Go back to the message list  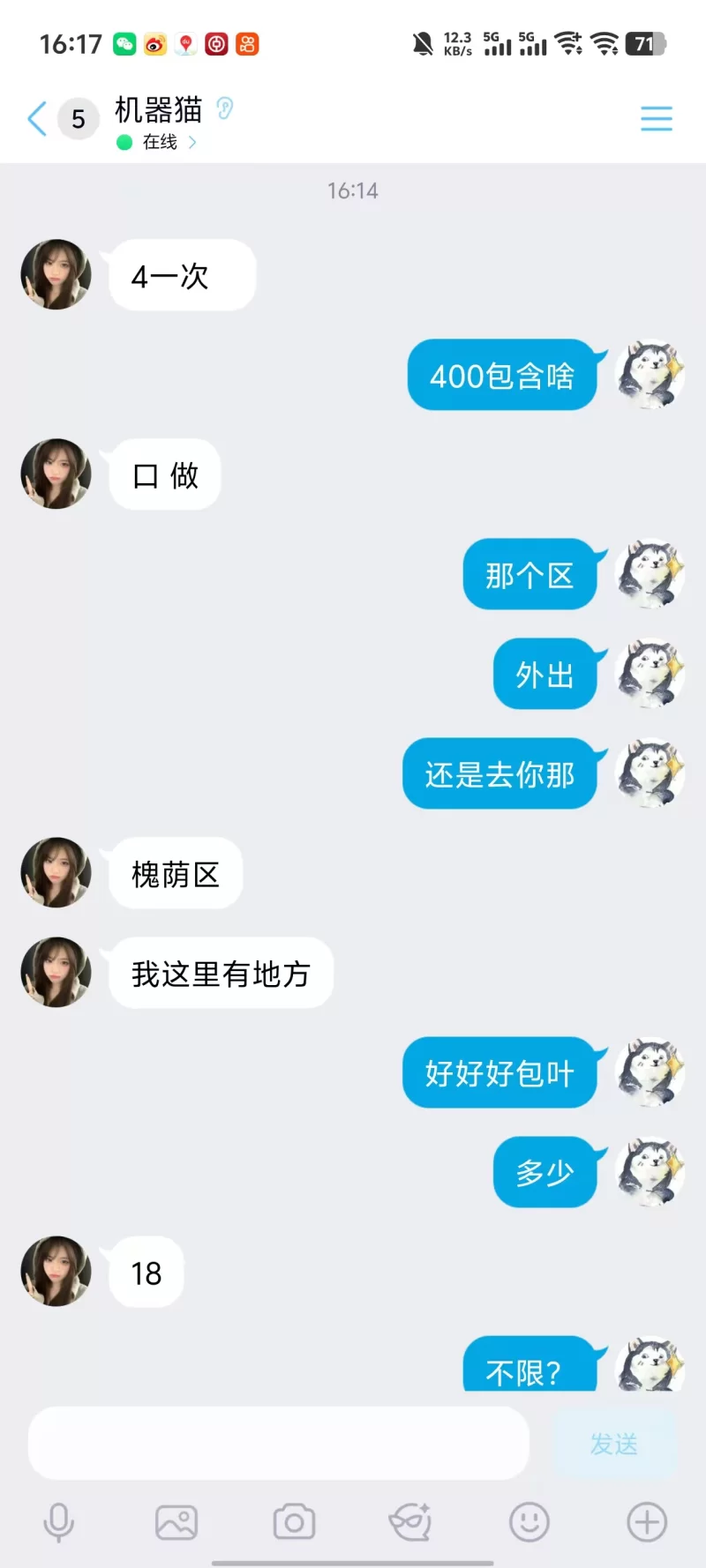coord(37,118)
